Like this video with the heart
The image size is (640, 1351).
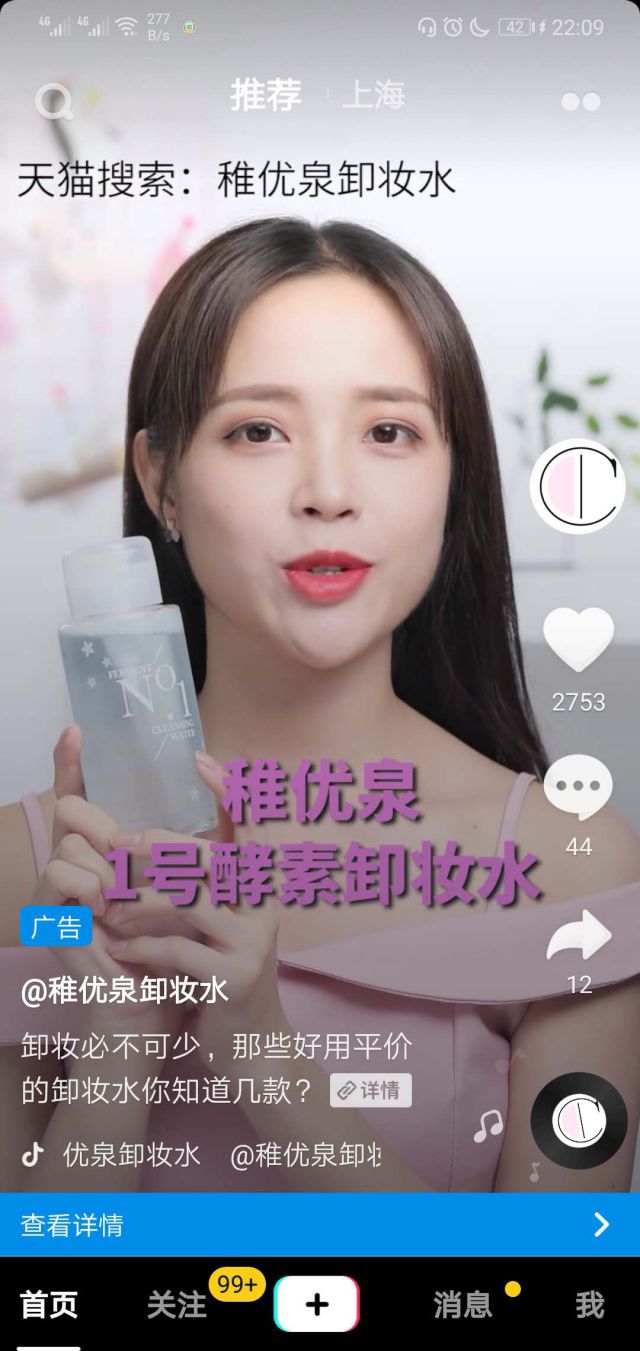[578, 640]
